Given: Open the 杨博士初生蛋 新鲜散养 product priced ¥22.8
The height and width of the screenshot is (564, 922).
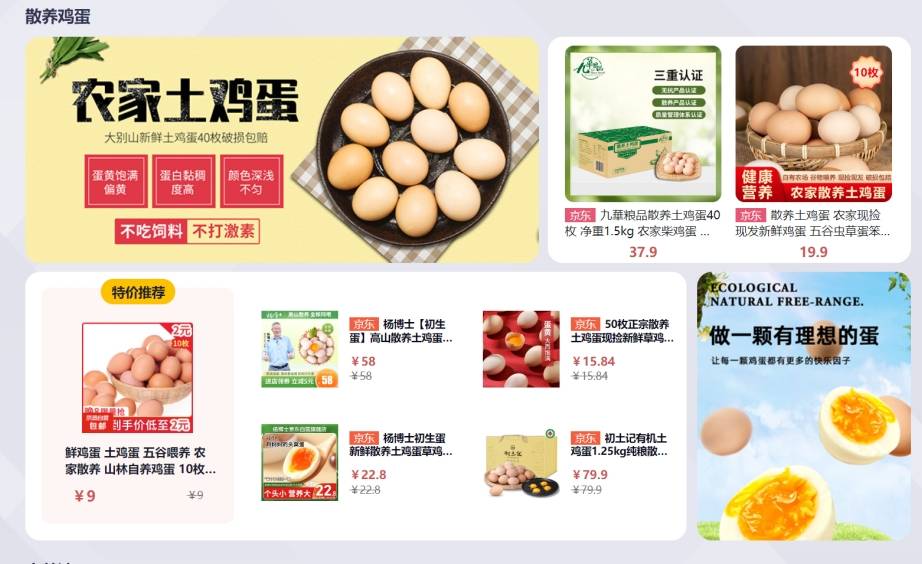Looking at the screenshot, I should click(357, 462).
